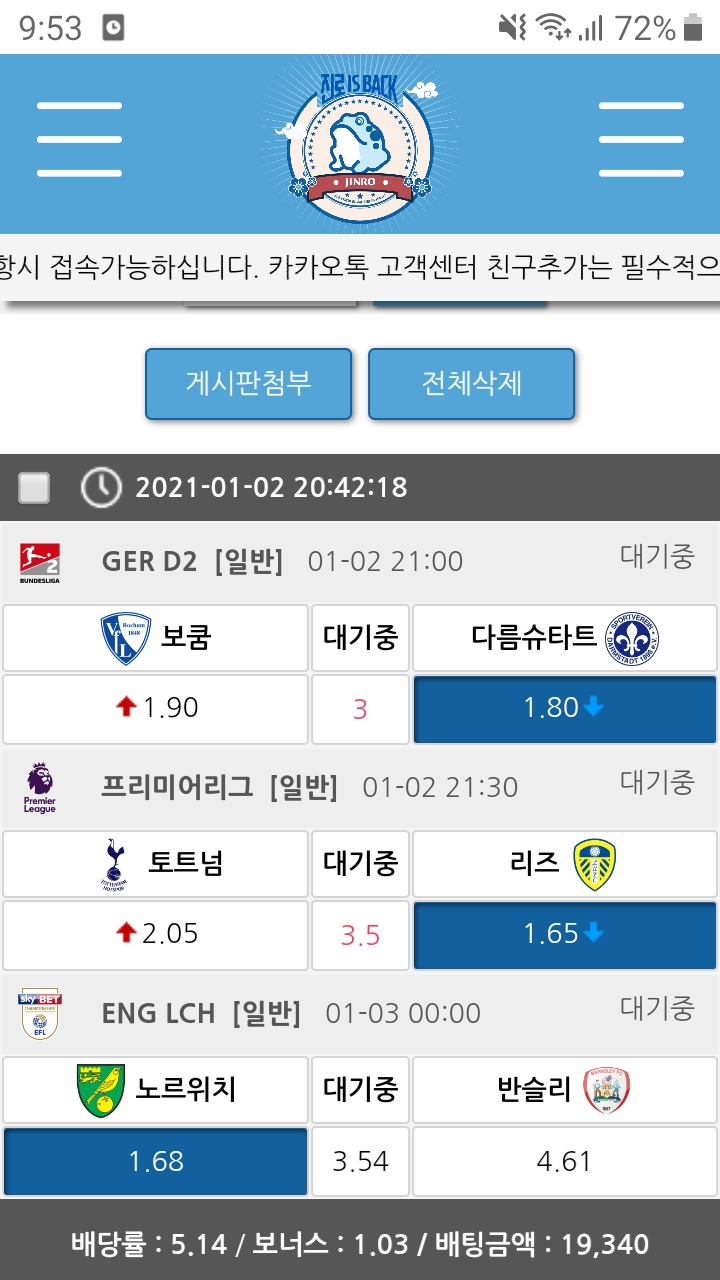Open the left hamburger menu

[x=79, y=139]
